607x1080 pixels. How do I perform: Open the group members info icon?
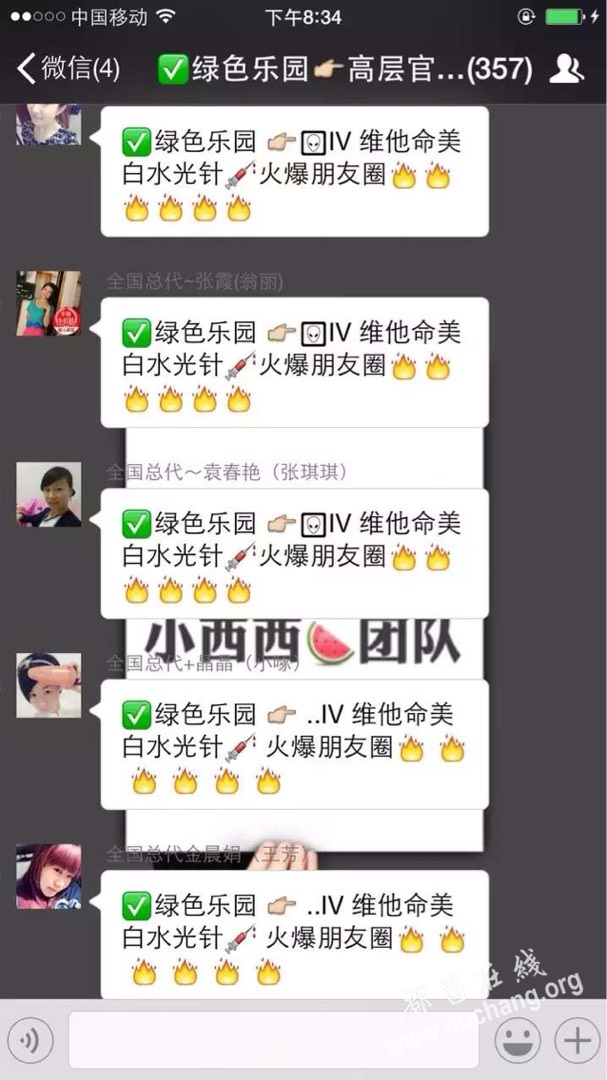coord(567,68)
